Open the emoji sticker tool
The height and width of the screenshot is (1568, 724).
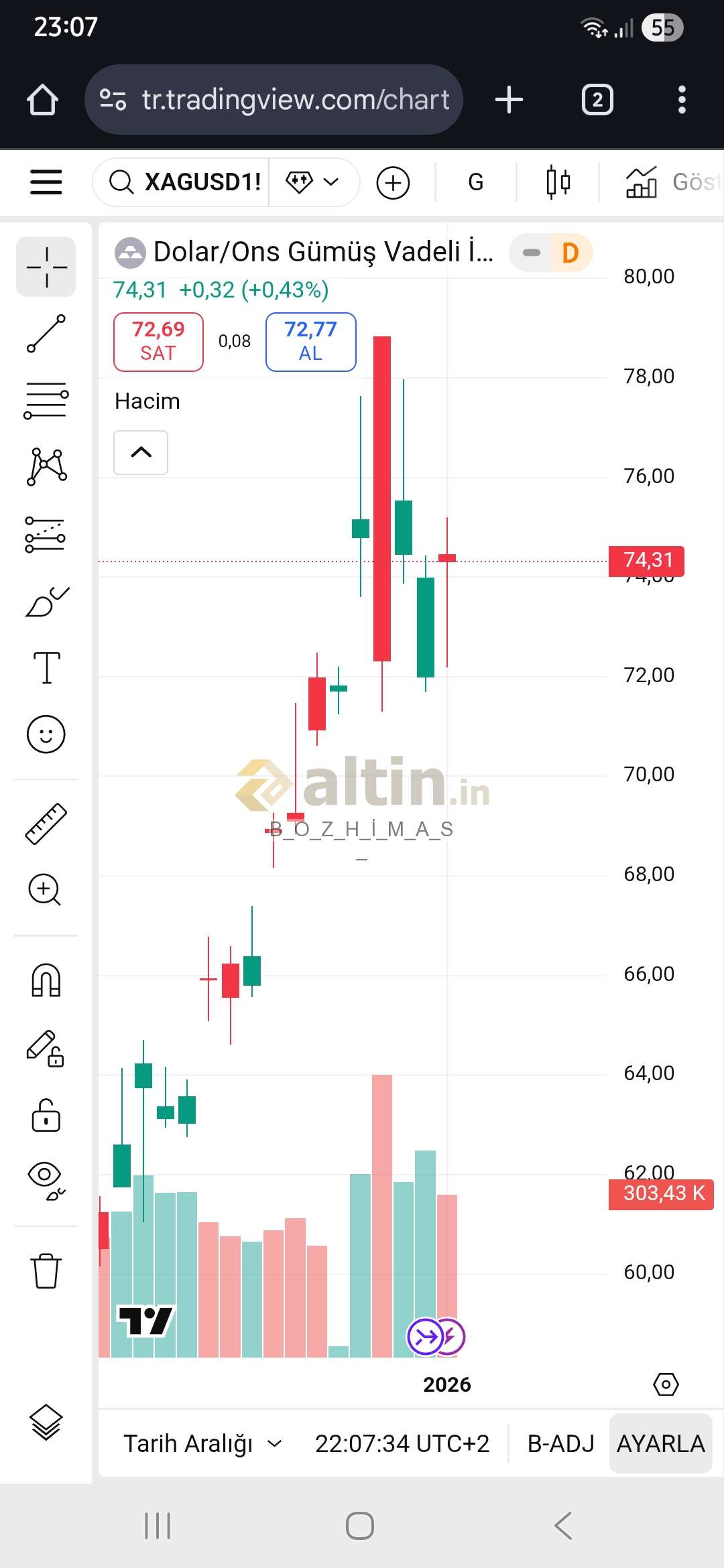coord(46,734)
